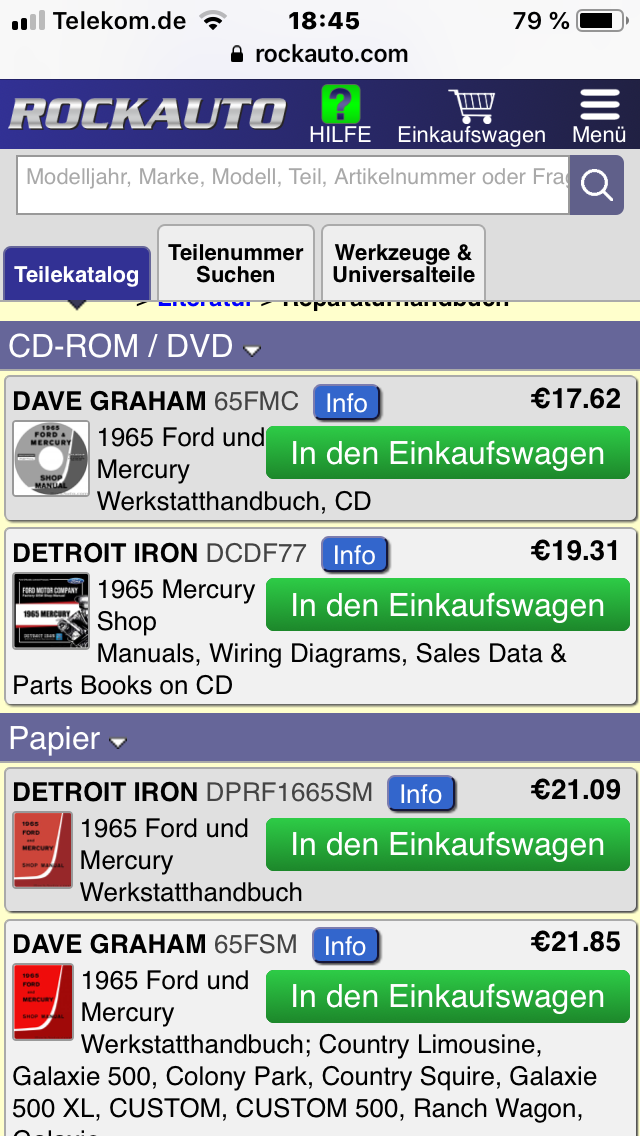640x1136 pixels.
Task: Show Info for Dave Graham 65FSM
Action: click(x=345, y=946)
